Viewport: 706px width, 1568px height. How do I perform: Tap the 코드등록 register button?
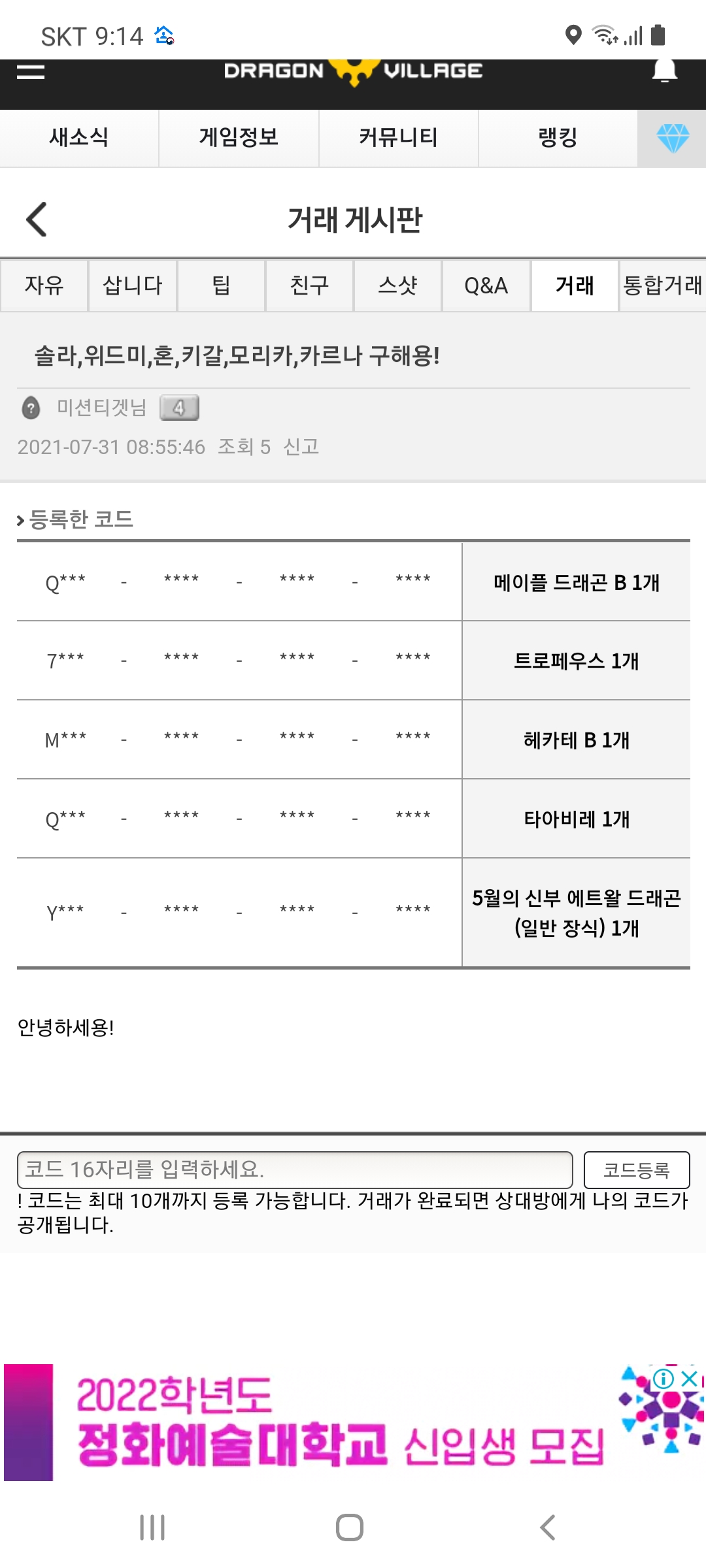tap(636, 1169)
